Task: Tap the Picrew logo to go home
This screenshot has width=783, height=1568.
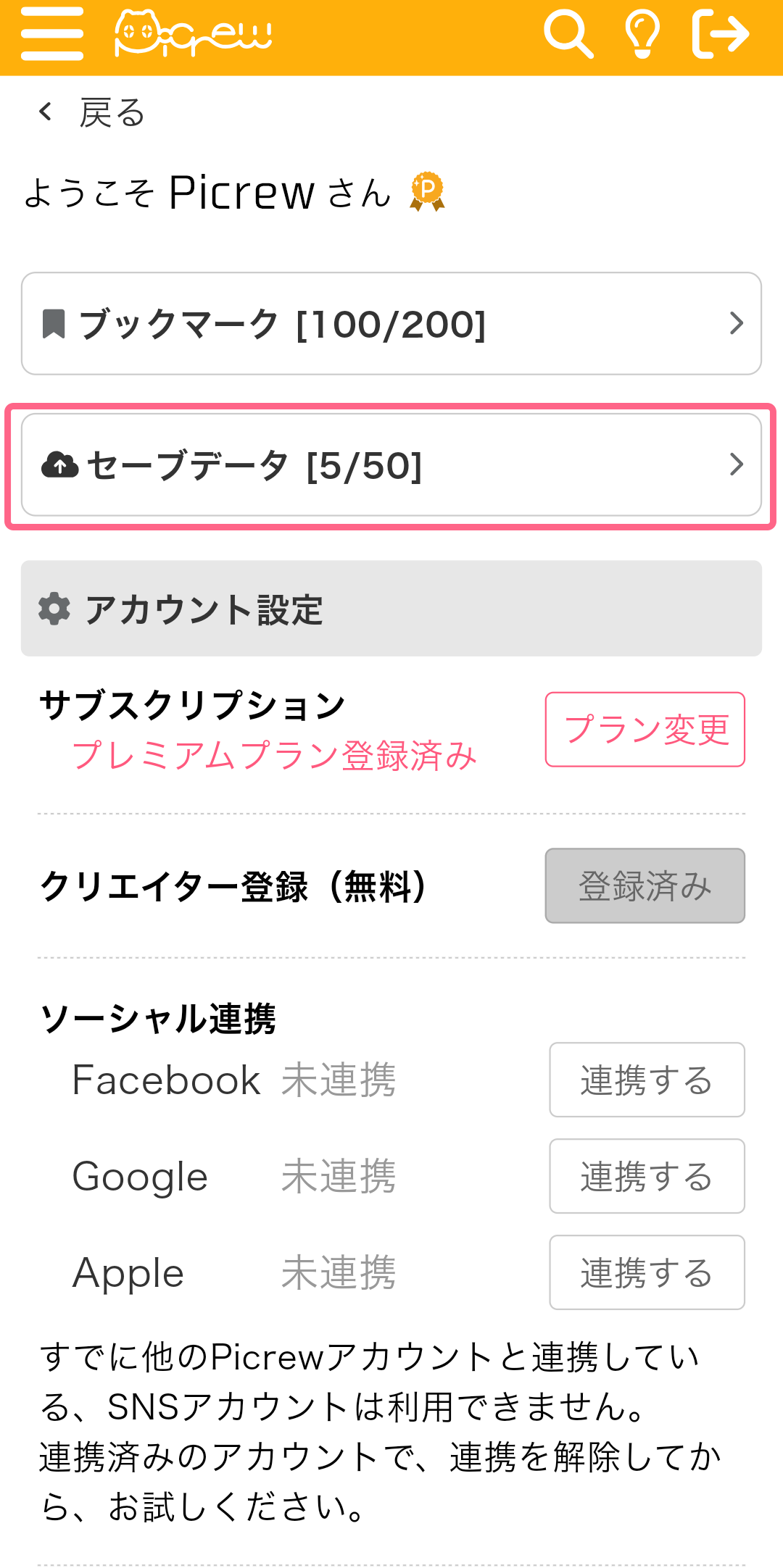Action: (193, 34)
